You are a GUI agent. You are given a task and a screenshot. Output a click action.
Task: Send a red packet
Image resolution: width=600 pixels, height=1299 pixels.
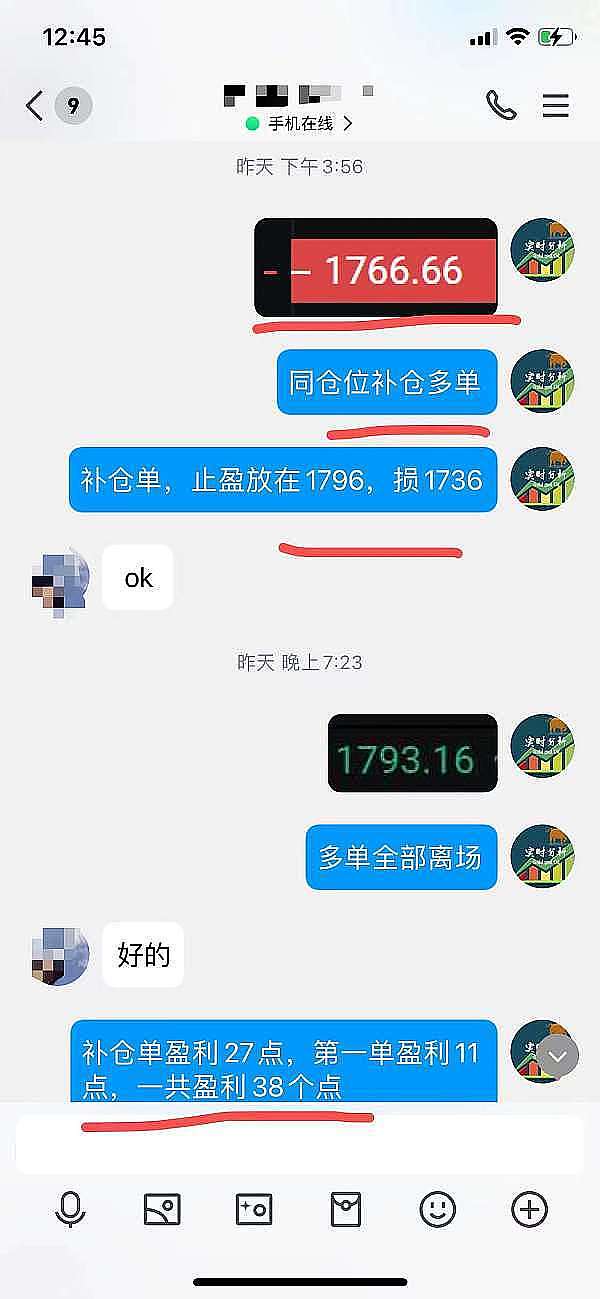point(345,1210)
